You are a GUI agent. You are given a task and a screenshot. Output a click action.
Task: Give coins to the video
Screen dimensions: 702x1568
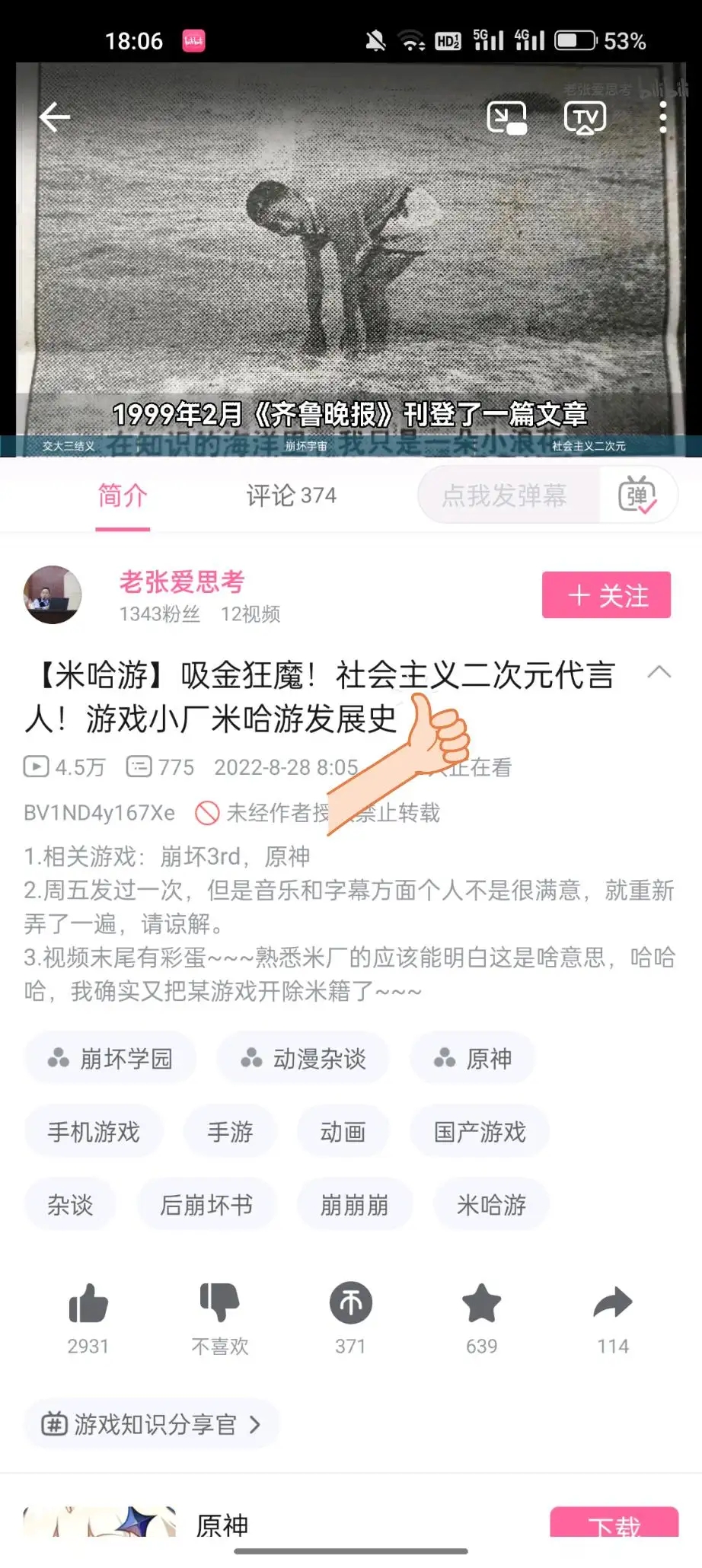click(350, 1305)
